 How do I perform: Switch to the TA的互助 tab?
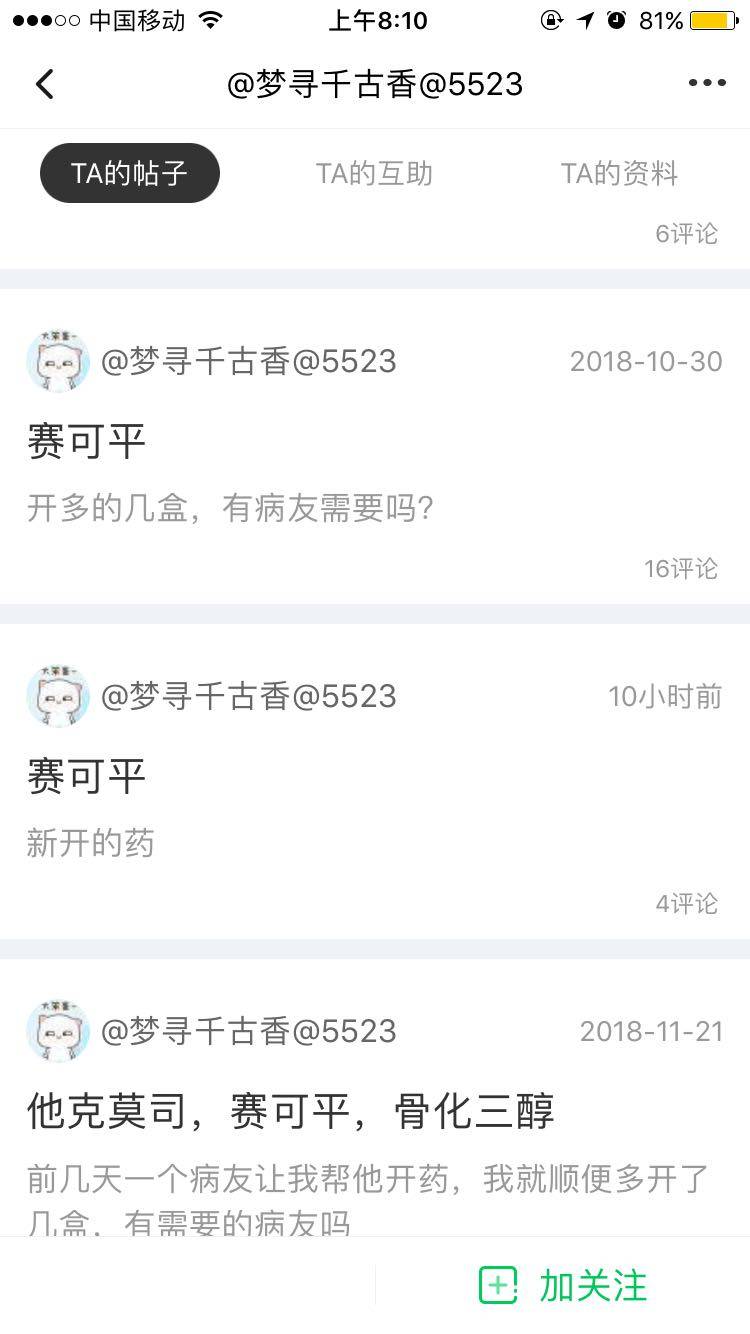click(374, 173)
